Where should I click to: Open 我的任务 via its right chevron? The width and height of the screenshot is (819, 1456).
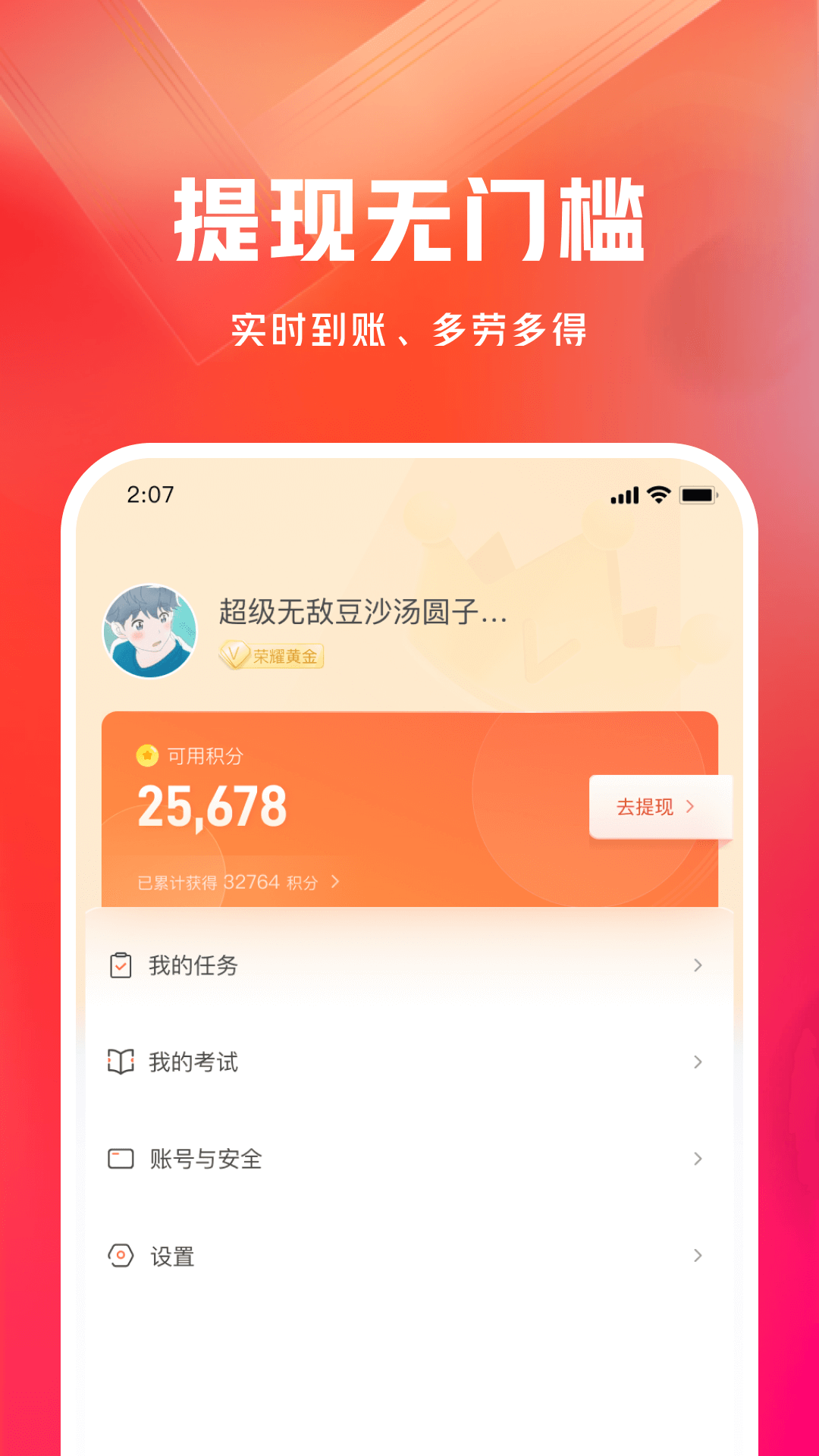tap(696, 965)
